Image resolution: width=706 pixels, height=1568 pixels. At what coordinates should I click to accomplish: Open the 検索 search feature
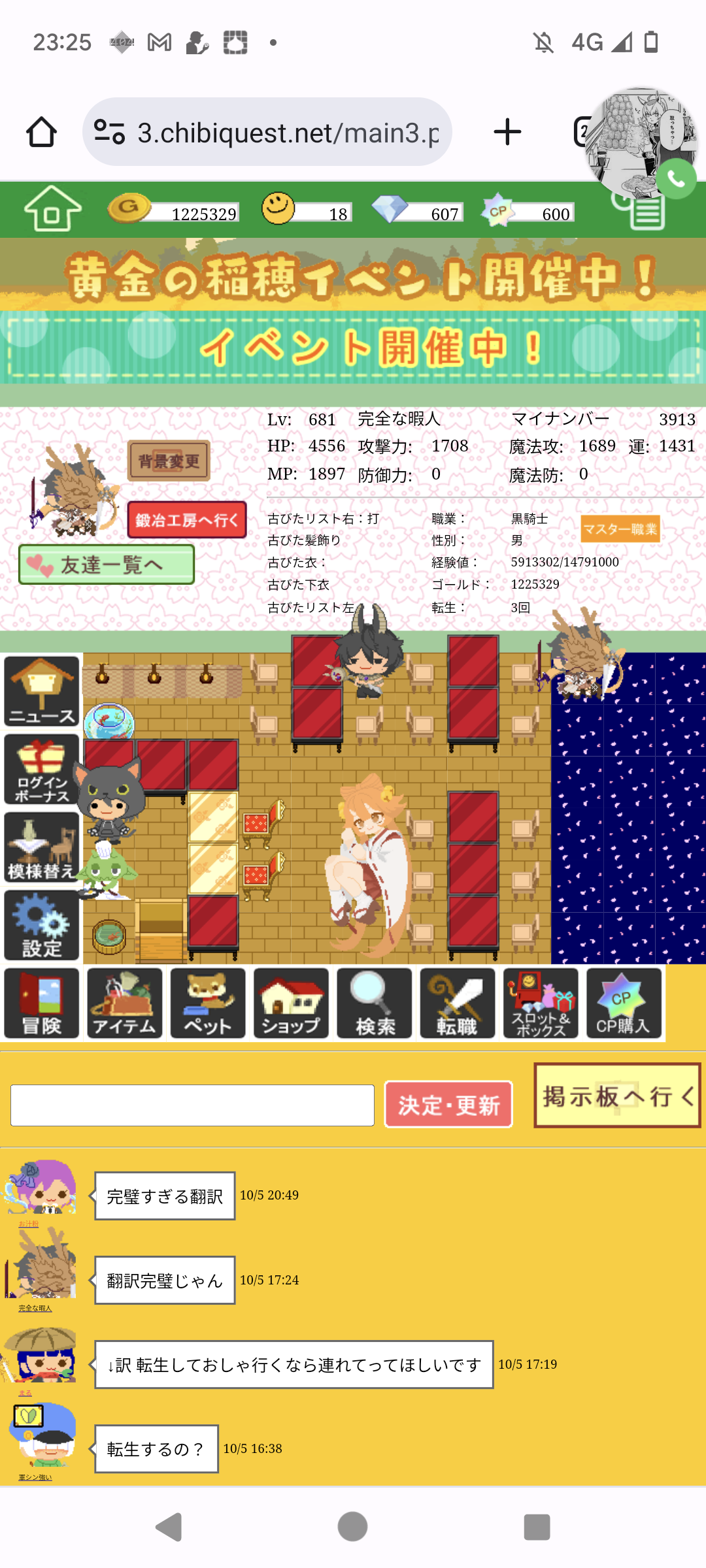375,1004
